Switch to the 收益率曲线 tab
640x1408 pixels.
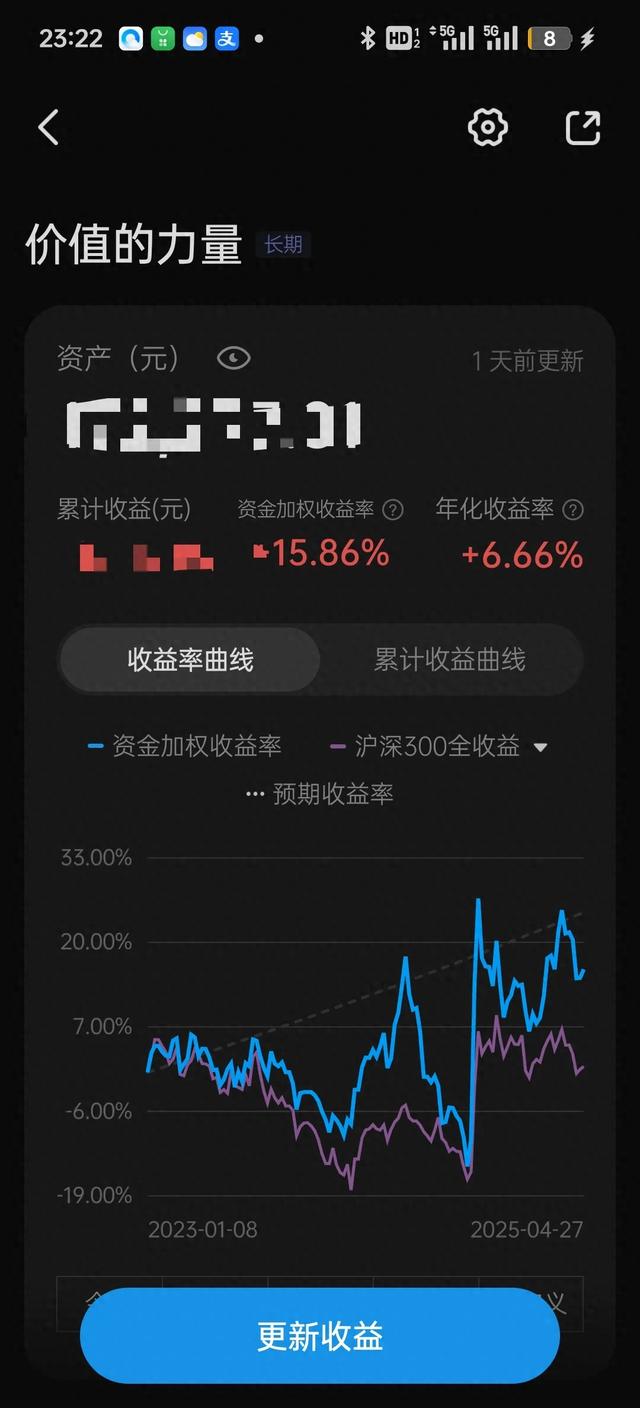[190, 660]
